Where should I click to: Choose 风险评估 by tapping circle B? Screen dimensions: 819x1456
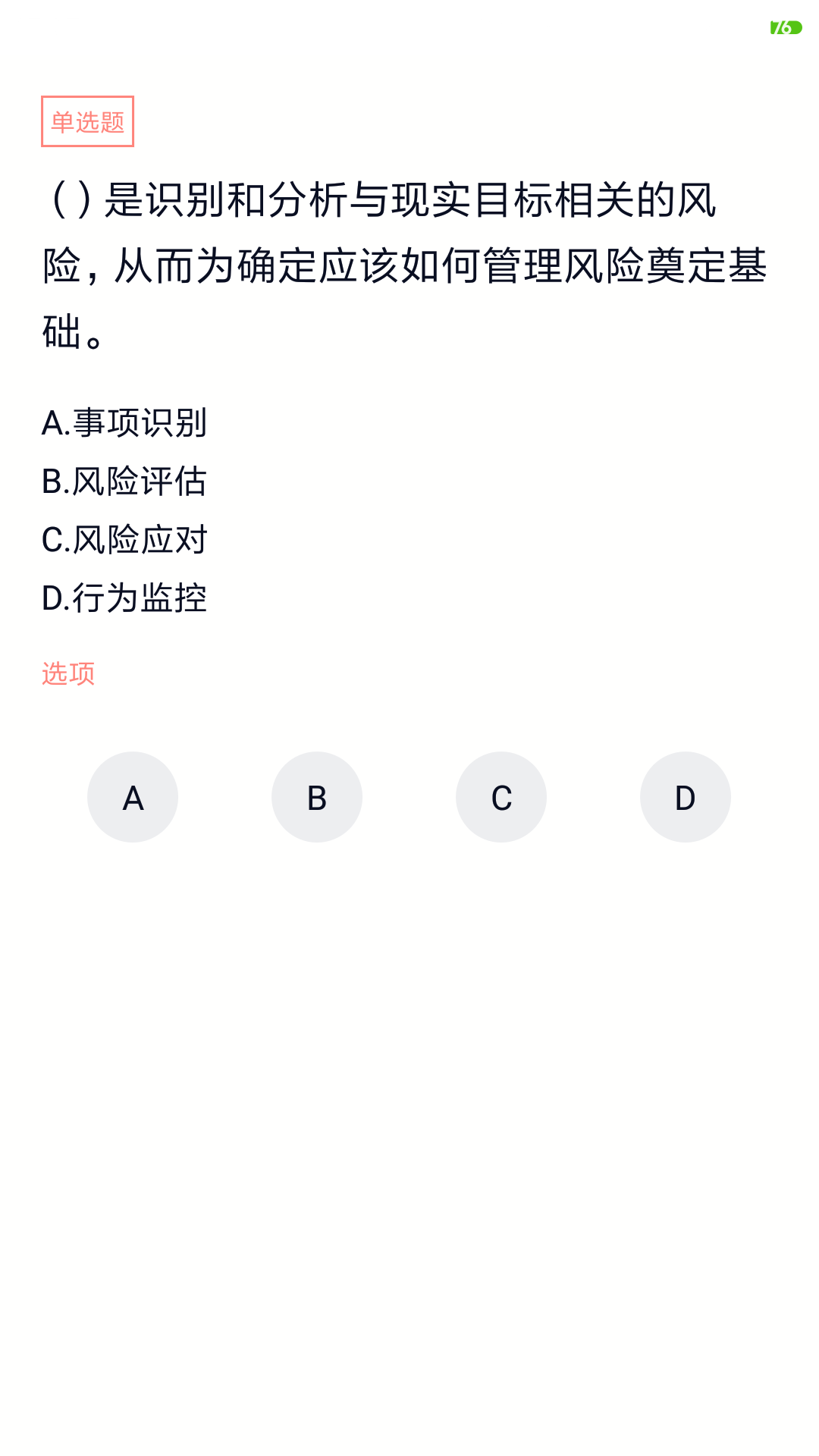317,796
